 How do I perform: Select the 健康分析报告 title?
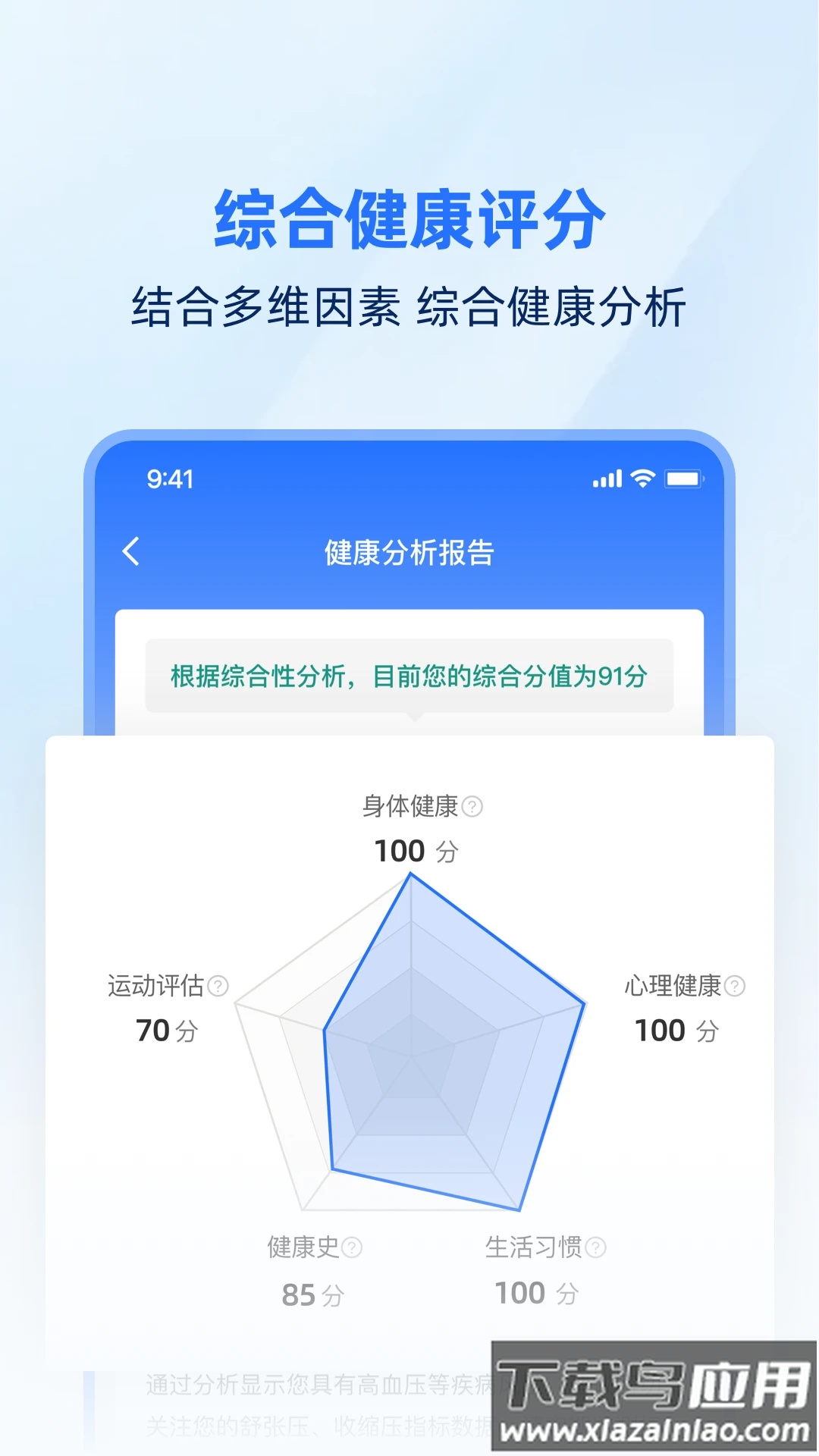point(409,552)
